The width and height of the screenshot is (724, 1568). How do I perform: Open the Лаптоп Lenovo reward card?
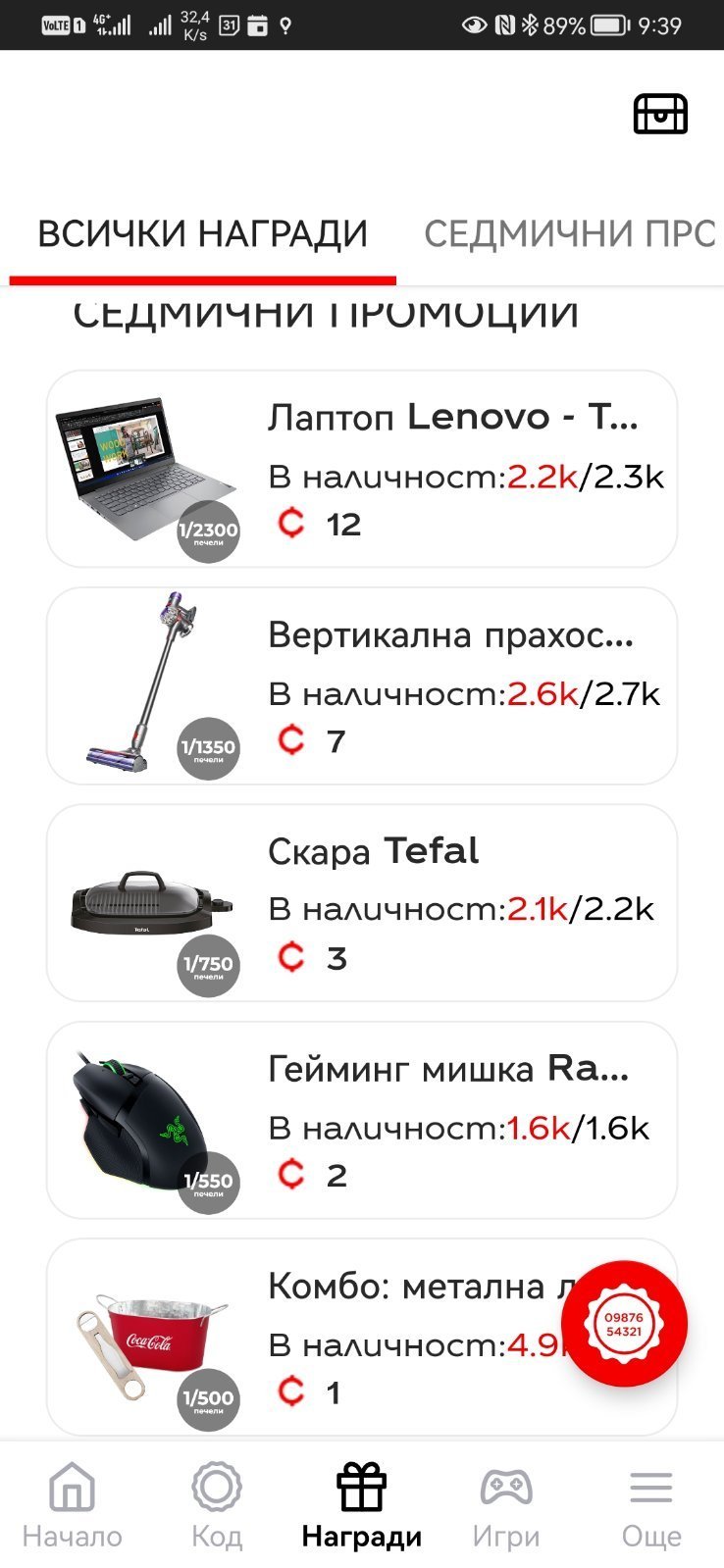[361, 469]
